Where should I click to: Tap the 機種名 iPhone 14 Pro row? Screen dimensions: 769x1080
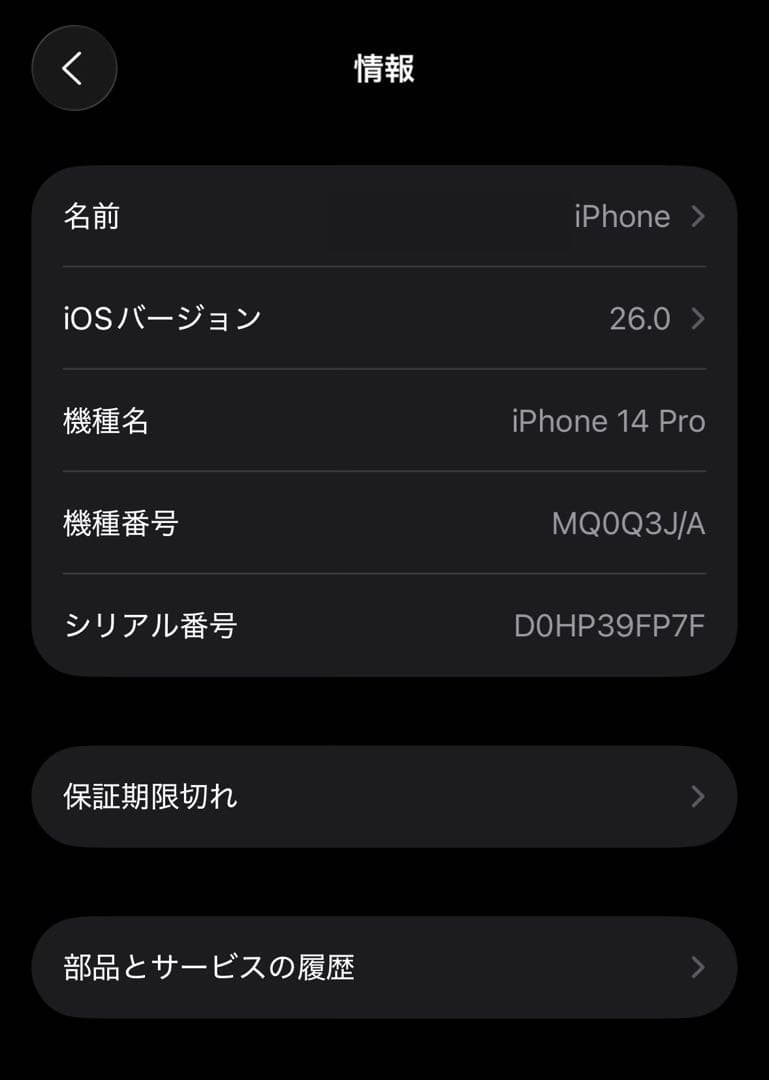[385, 421]
